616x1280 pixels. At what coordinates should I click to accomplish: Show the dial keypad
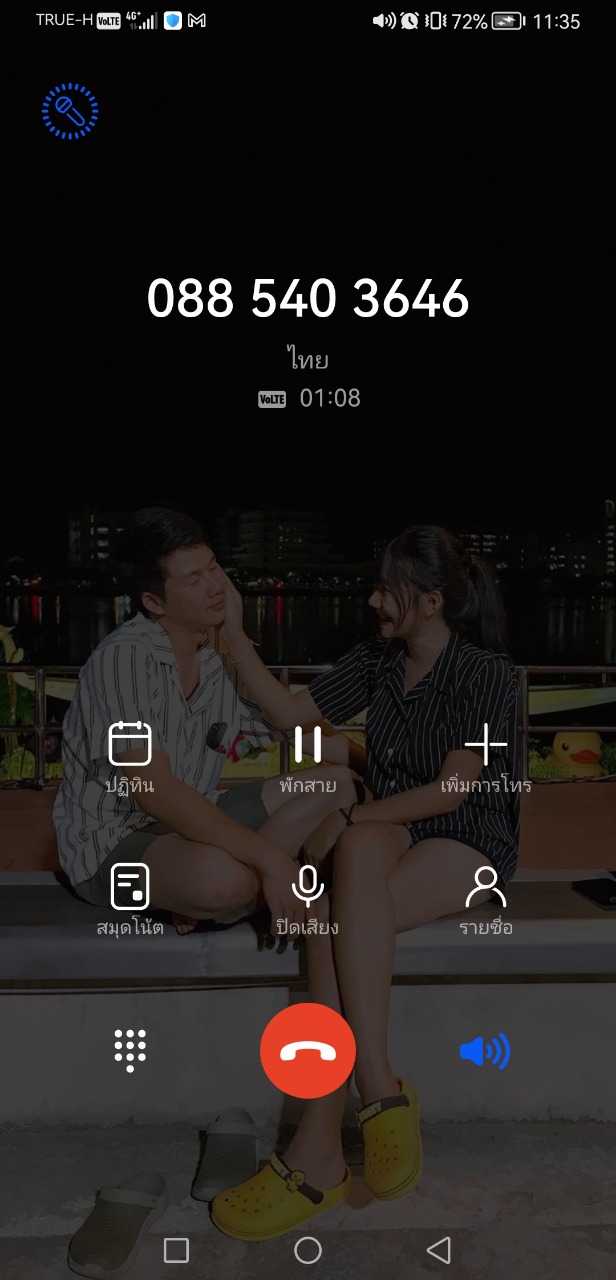pos(130,1051)
